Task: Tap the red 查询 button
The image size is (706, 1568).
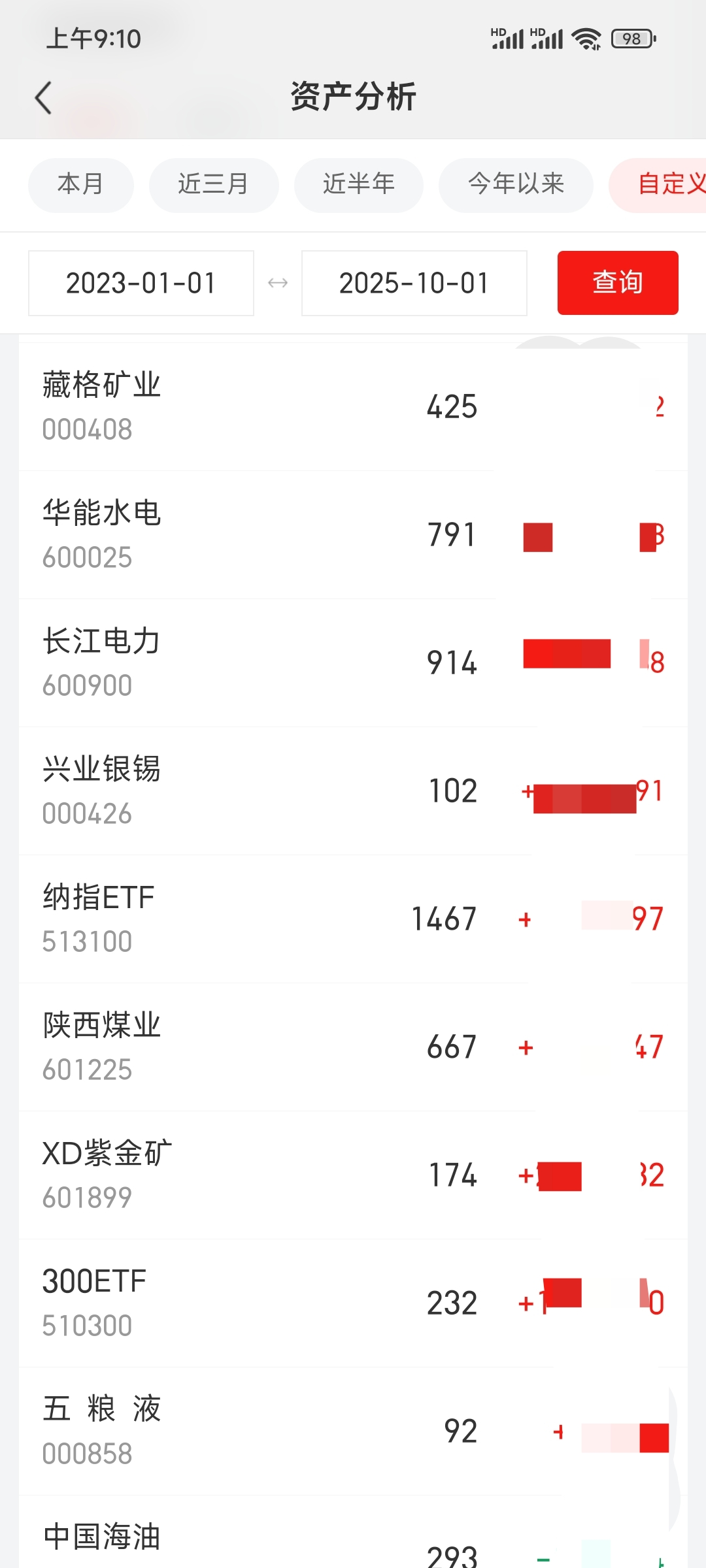Action: coord(617,283)
